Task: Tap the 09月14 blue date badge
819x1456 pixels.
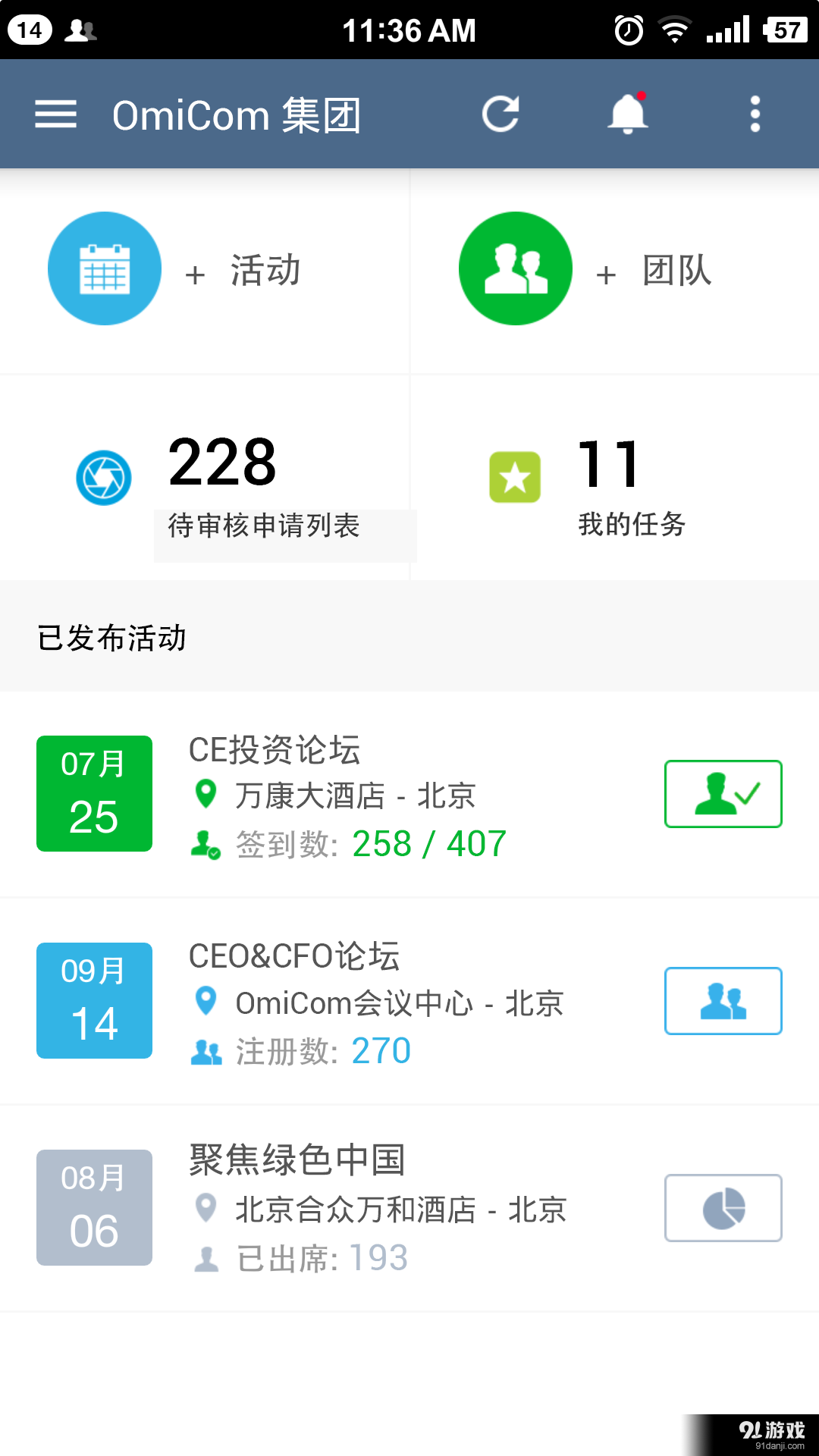Action: pos(93,1001)
